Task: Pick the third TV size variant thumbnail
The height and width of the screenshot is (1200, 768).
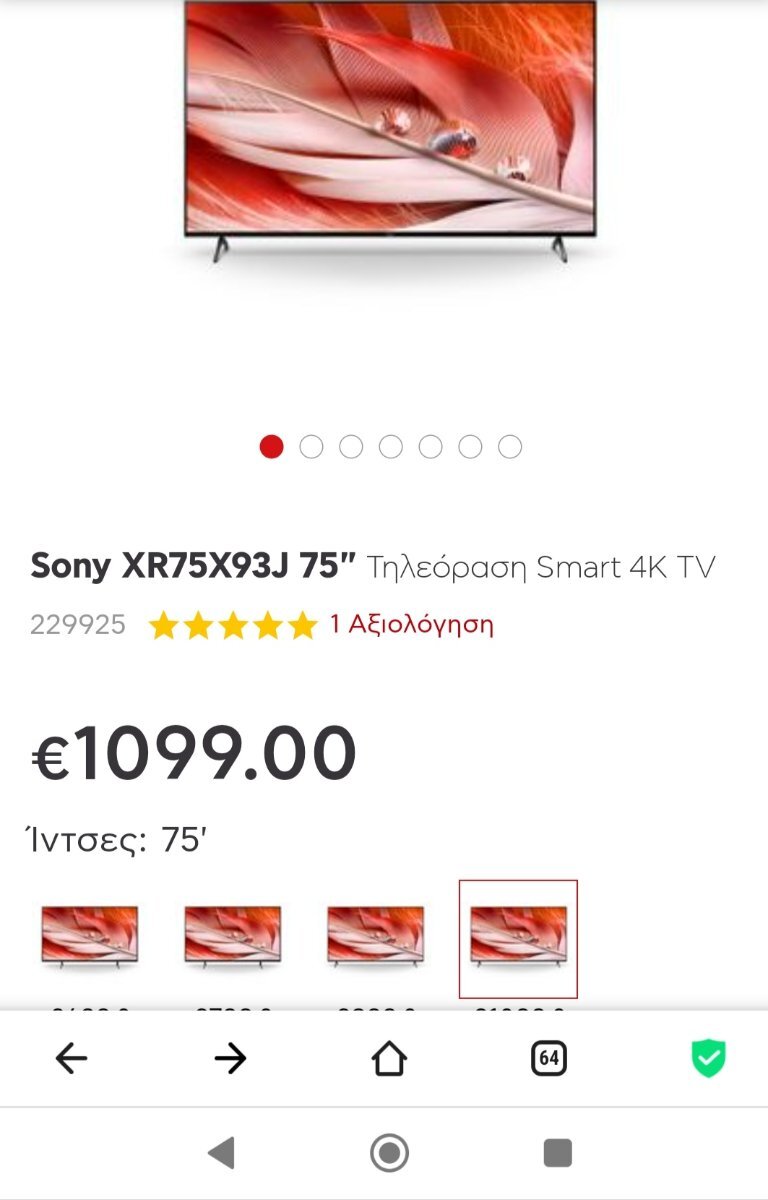Action: tap(375, 936)
